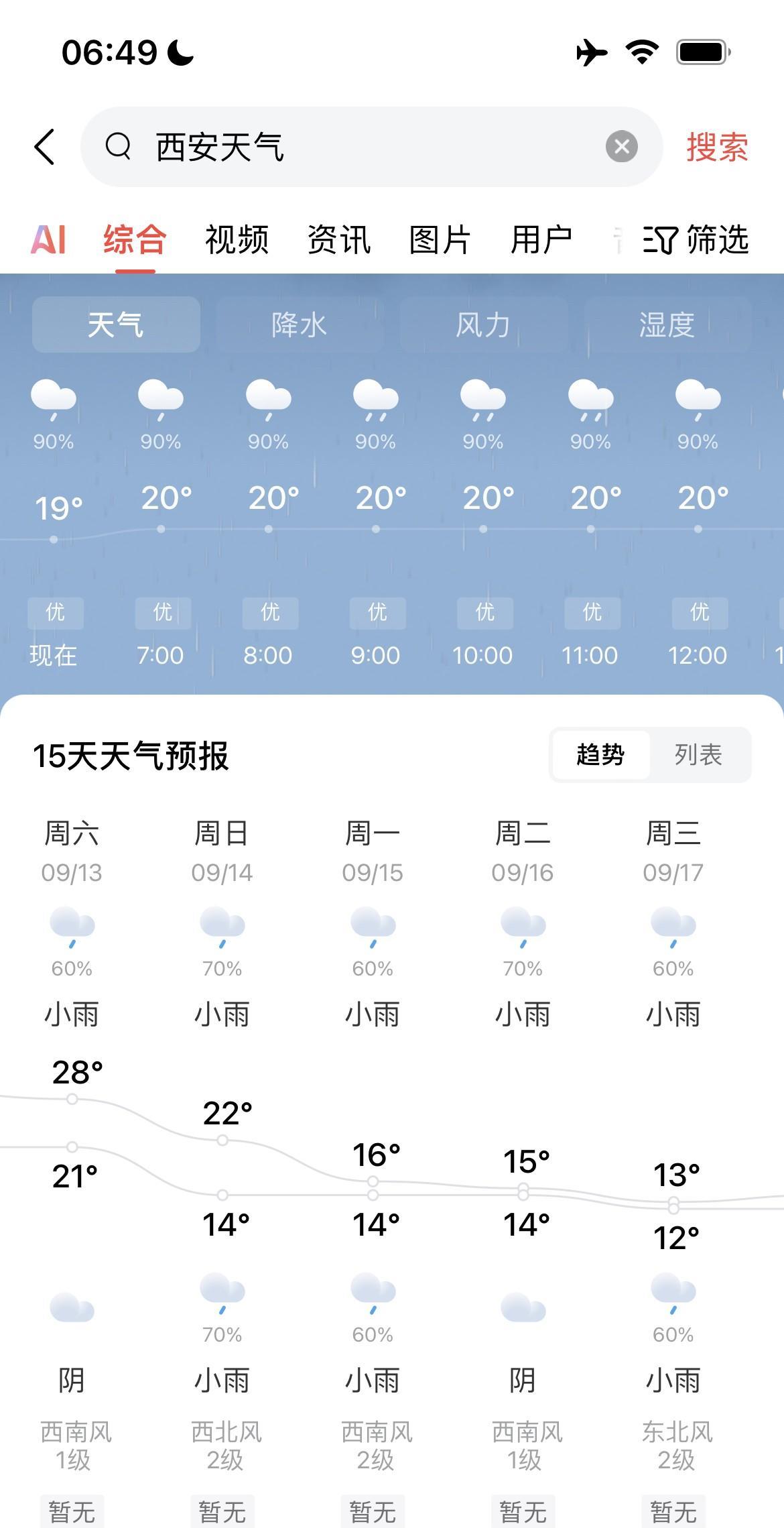This screenshot has width=784, height=1528.
Task: Show hourly 降水 data
Action: pyautogui.click(x=300, y=325)
